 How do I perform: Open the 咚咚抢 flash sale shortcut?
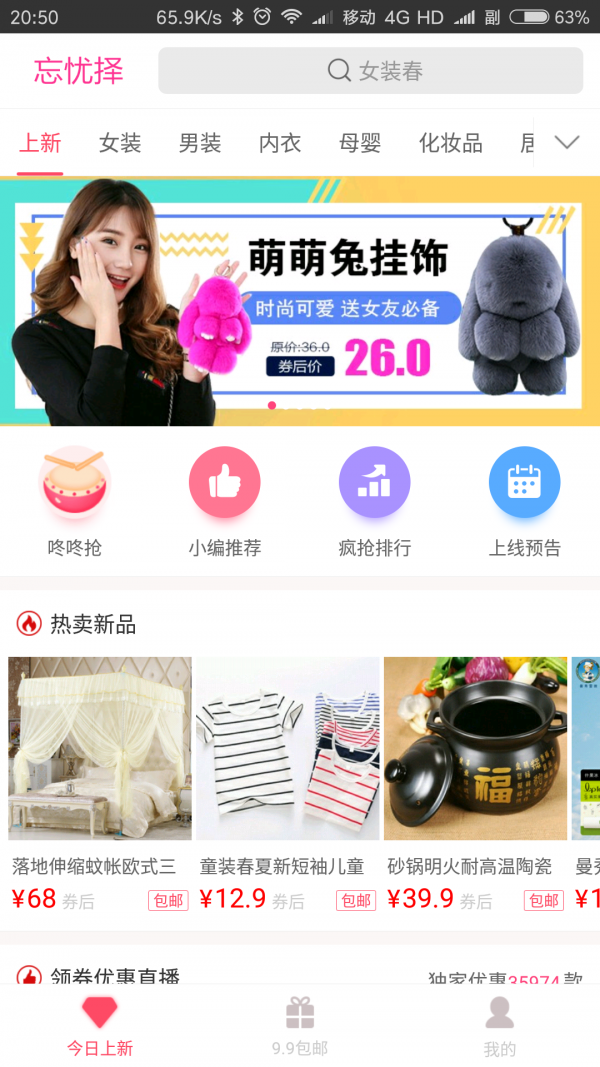point(75,500)
